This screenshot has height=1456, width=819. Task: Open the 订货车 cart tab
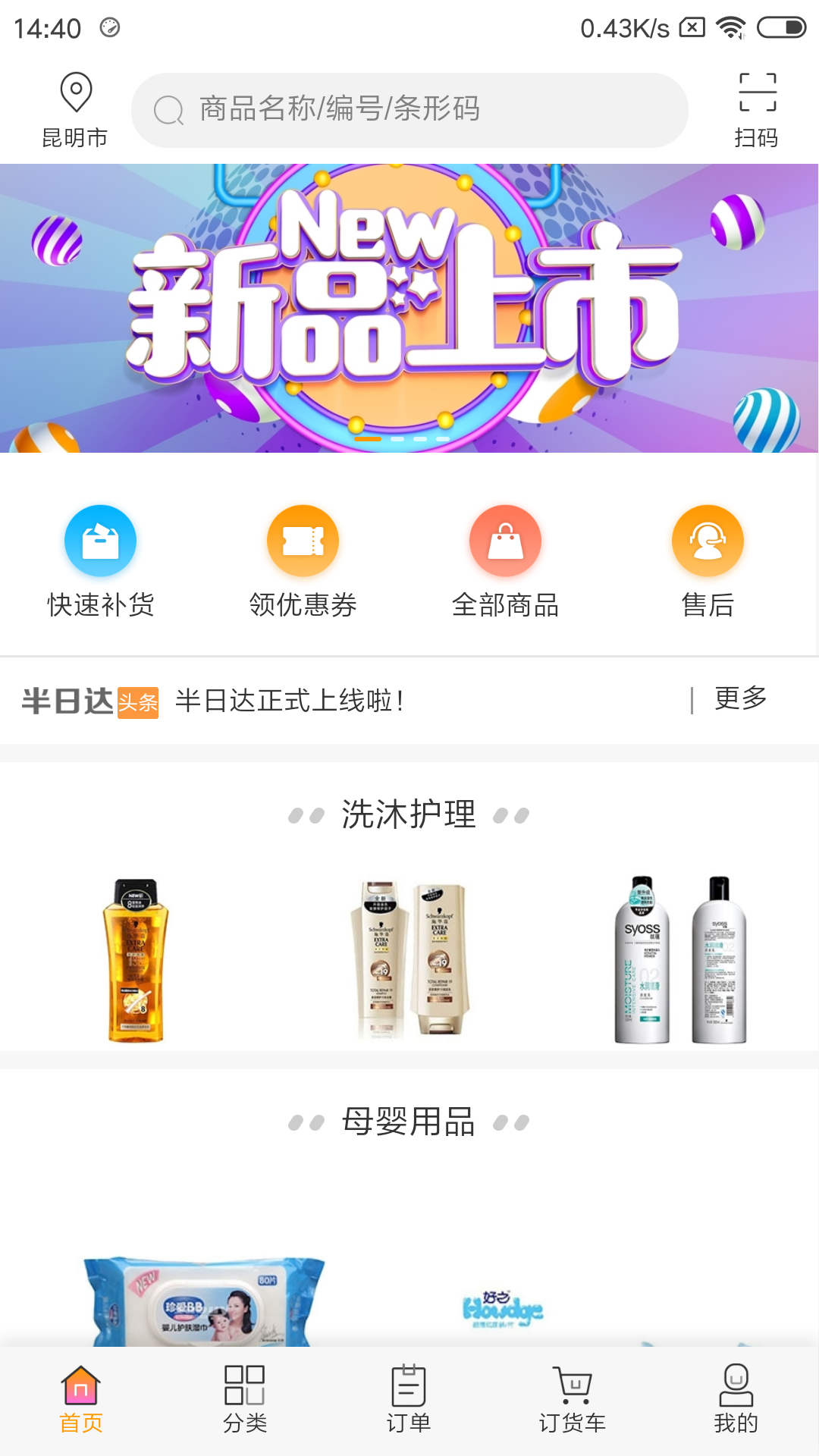tap(573, 1399)
